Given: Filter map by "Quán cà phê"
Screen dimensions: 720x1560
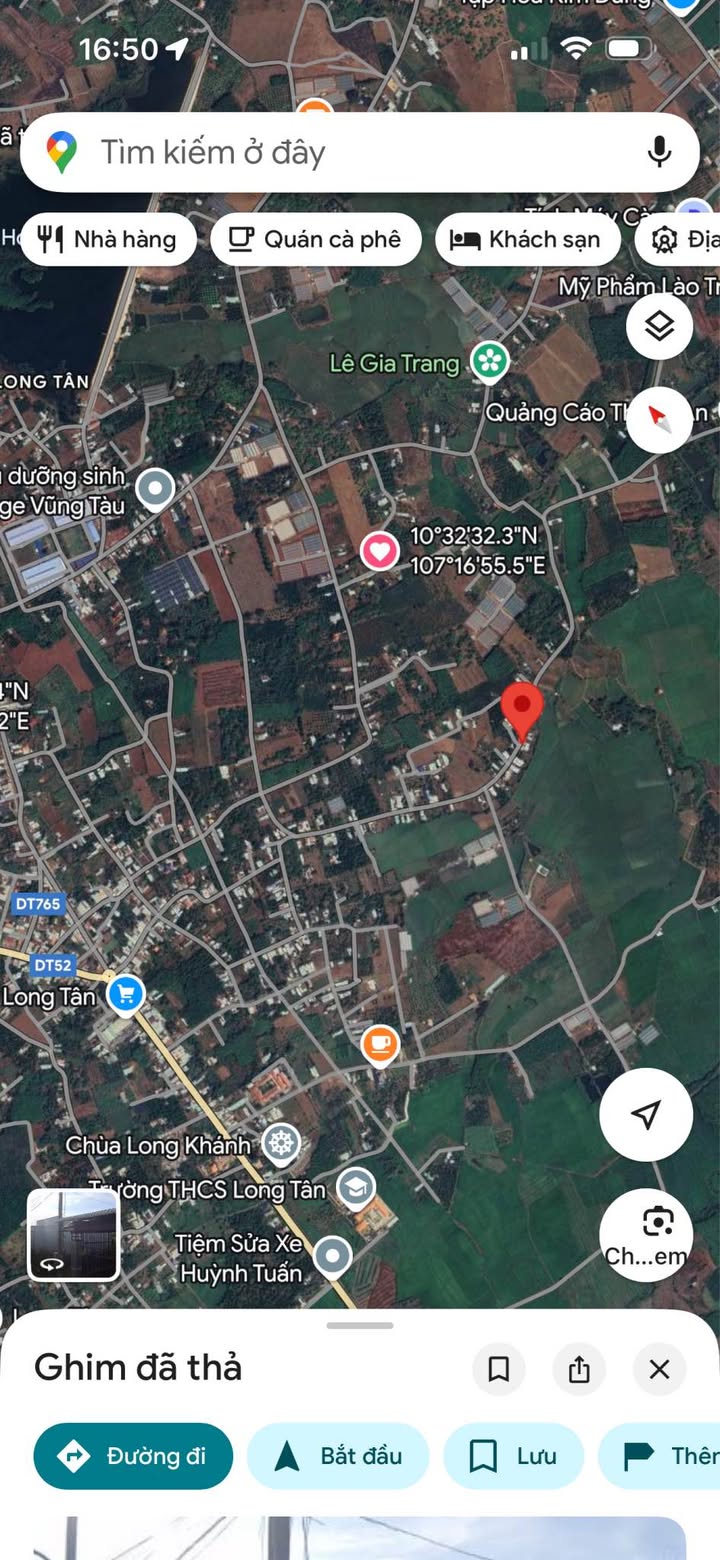Looking at the screenshot, I should (x=315, y=239).
